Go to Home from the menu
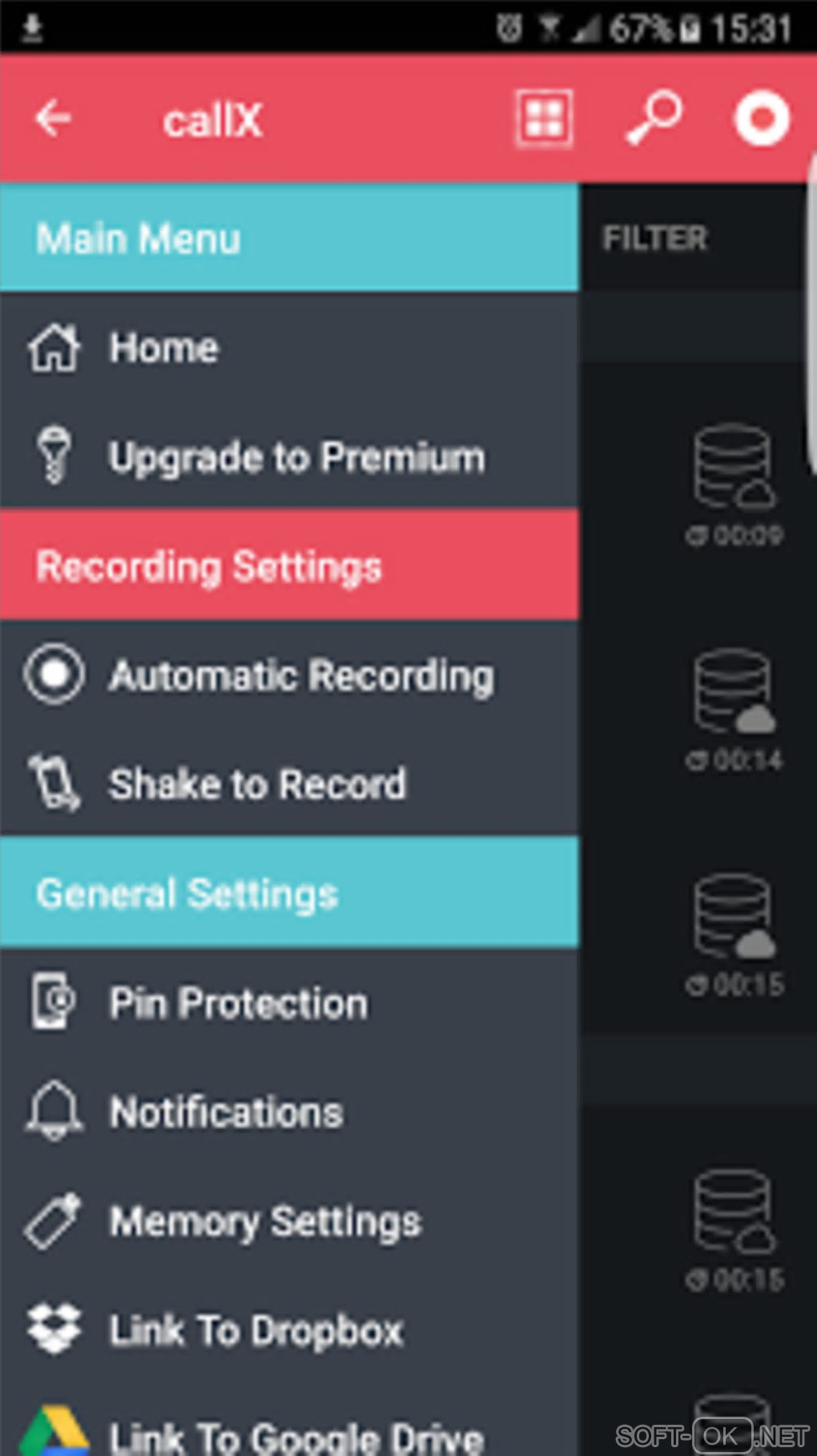Viewport: 817px width, 1456px height. click(163, 349)
